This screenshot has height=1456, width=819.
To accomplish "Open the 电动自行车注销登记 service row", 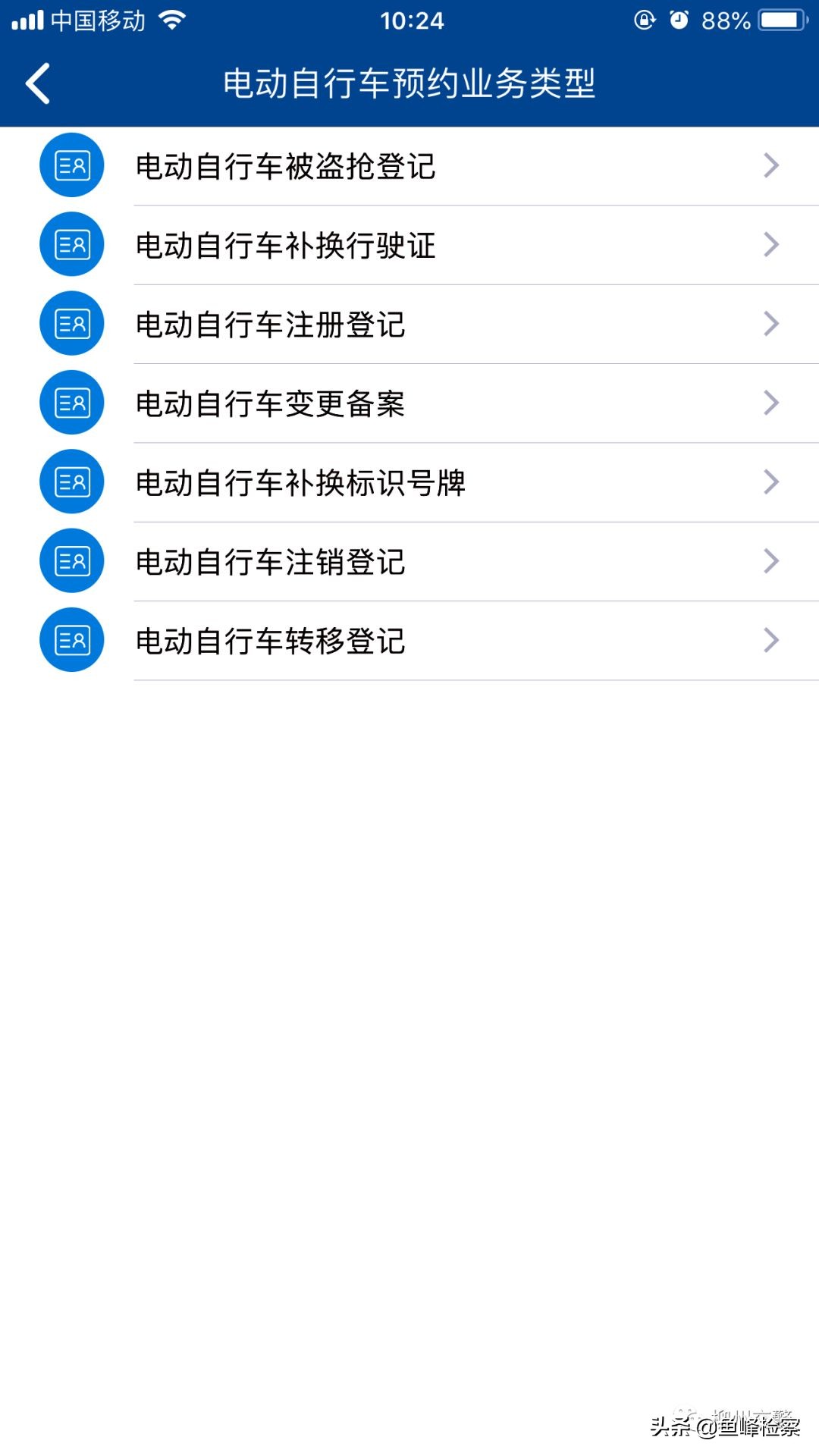I will point(271,560).
